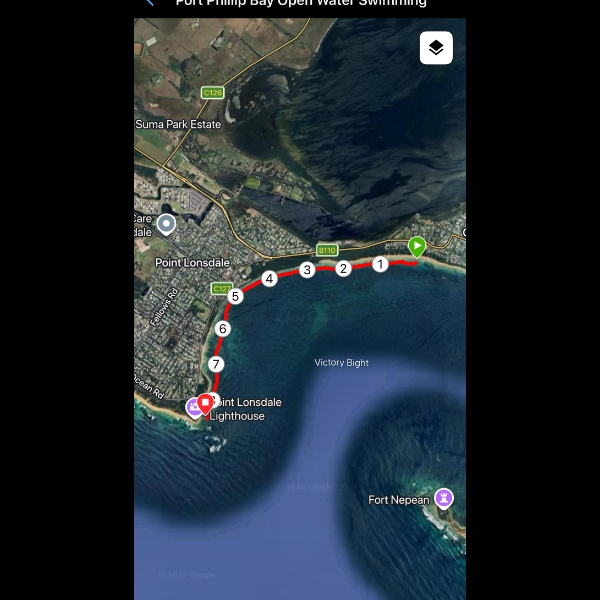The image size is (600, 600).
Task: Tap the red finish flag marker
Action: [x=206, y=403]
